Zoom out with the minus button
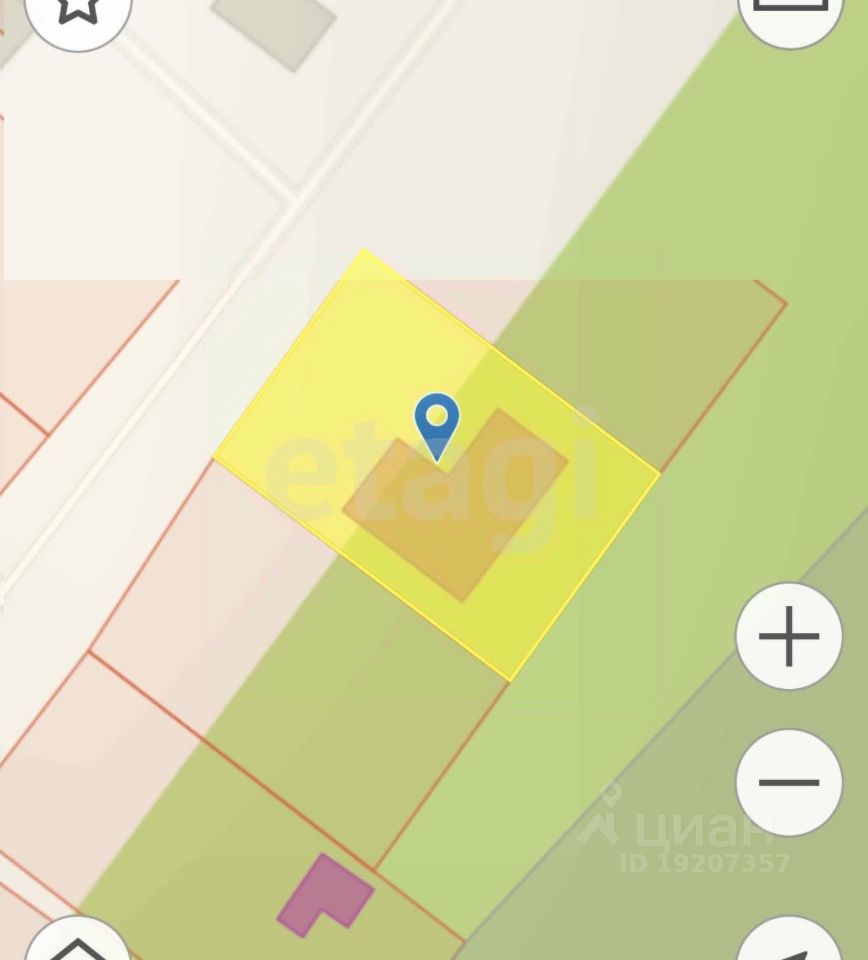The image size is (868, 960). click(x=789, y=782)
